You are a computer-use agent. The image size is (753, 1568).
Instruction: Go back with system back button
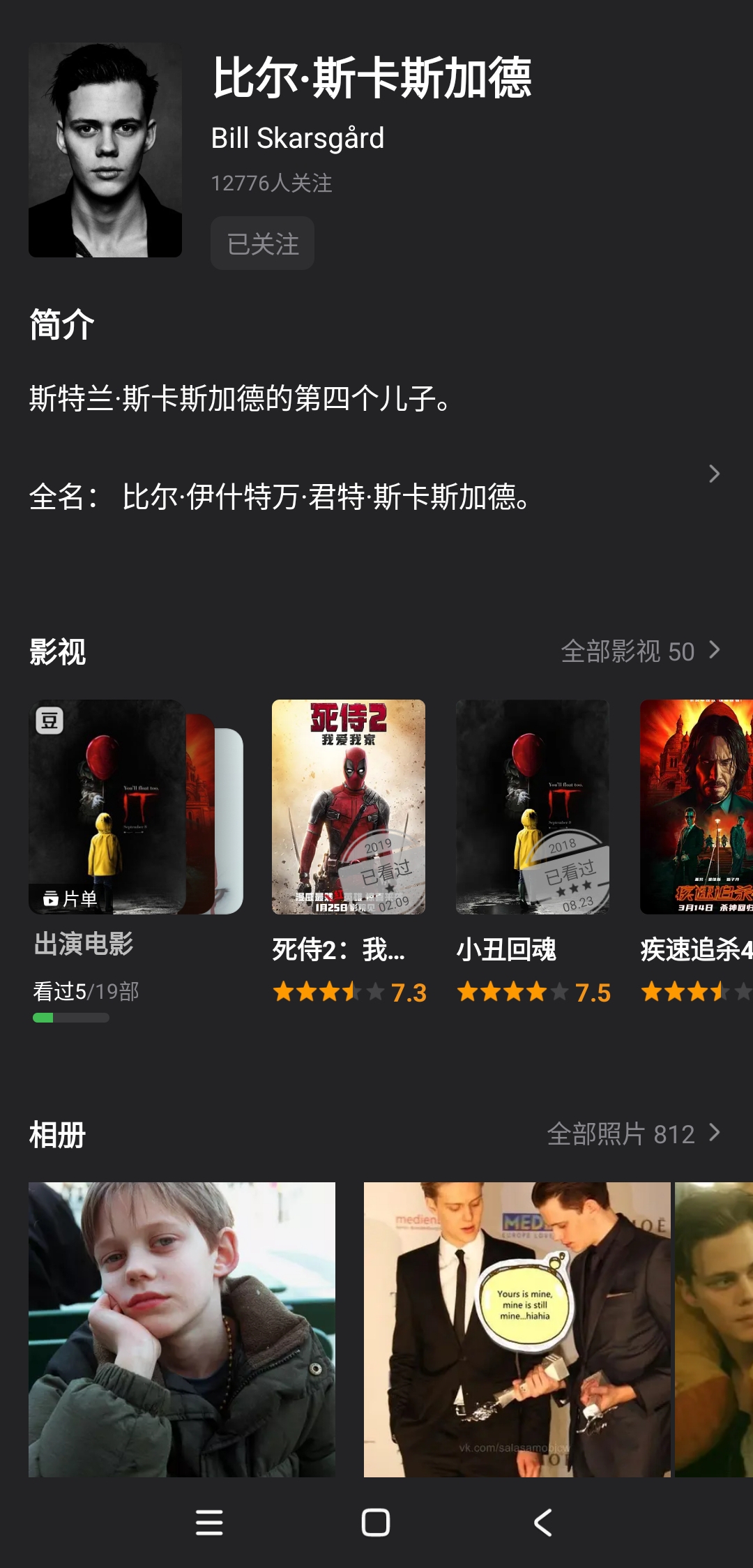[x=542, y=1523]
